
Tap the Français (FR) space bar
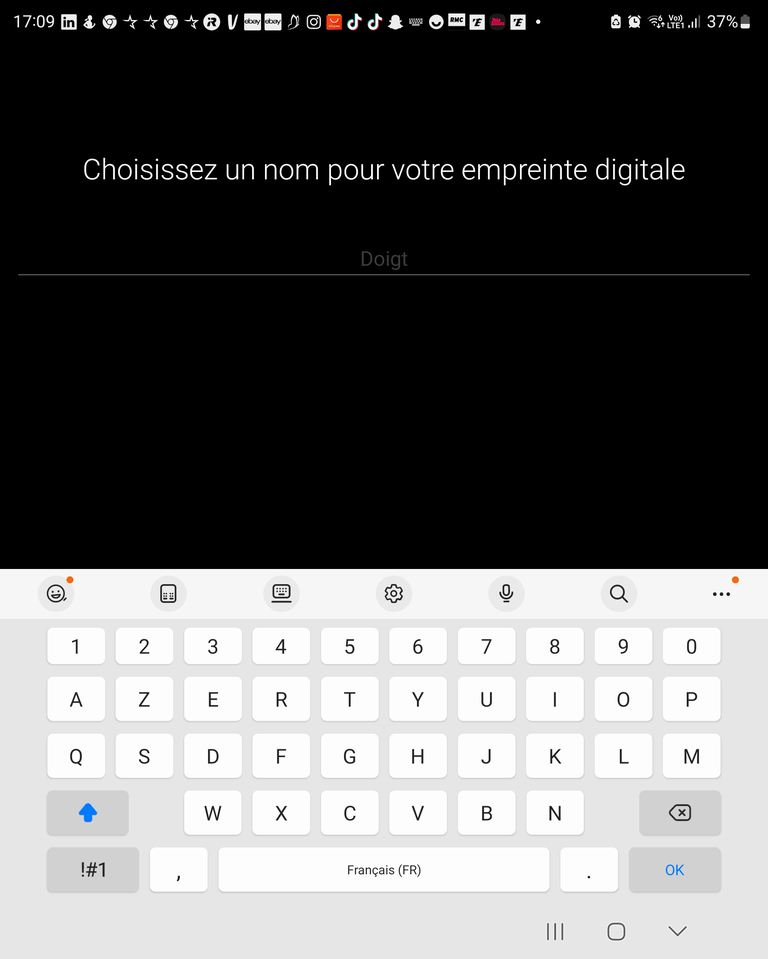384,870
